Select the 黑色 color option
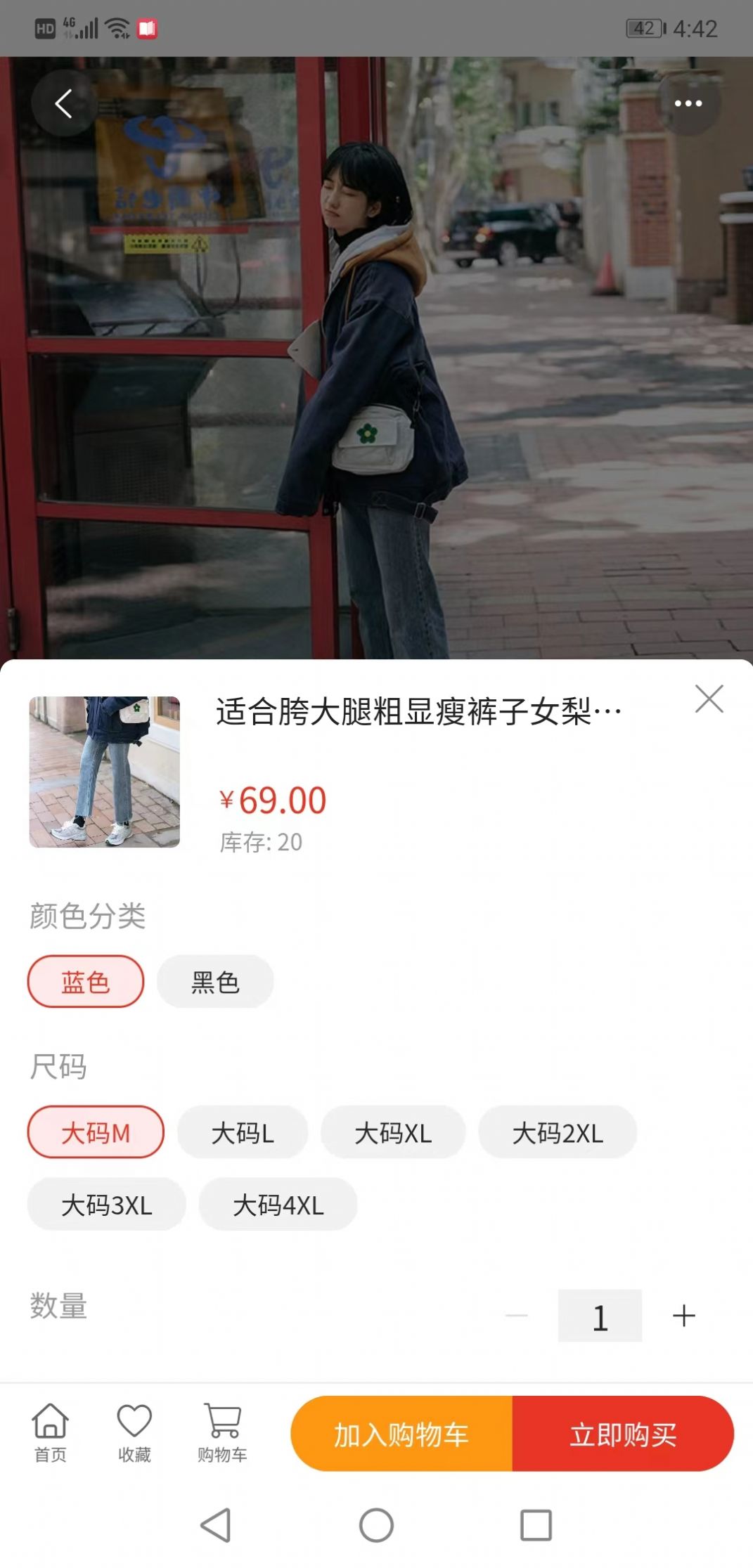The image size is (753, 1568). coord(214,983)
